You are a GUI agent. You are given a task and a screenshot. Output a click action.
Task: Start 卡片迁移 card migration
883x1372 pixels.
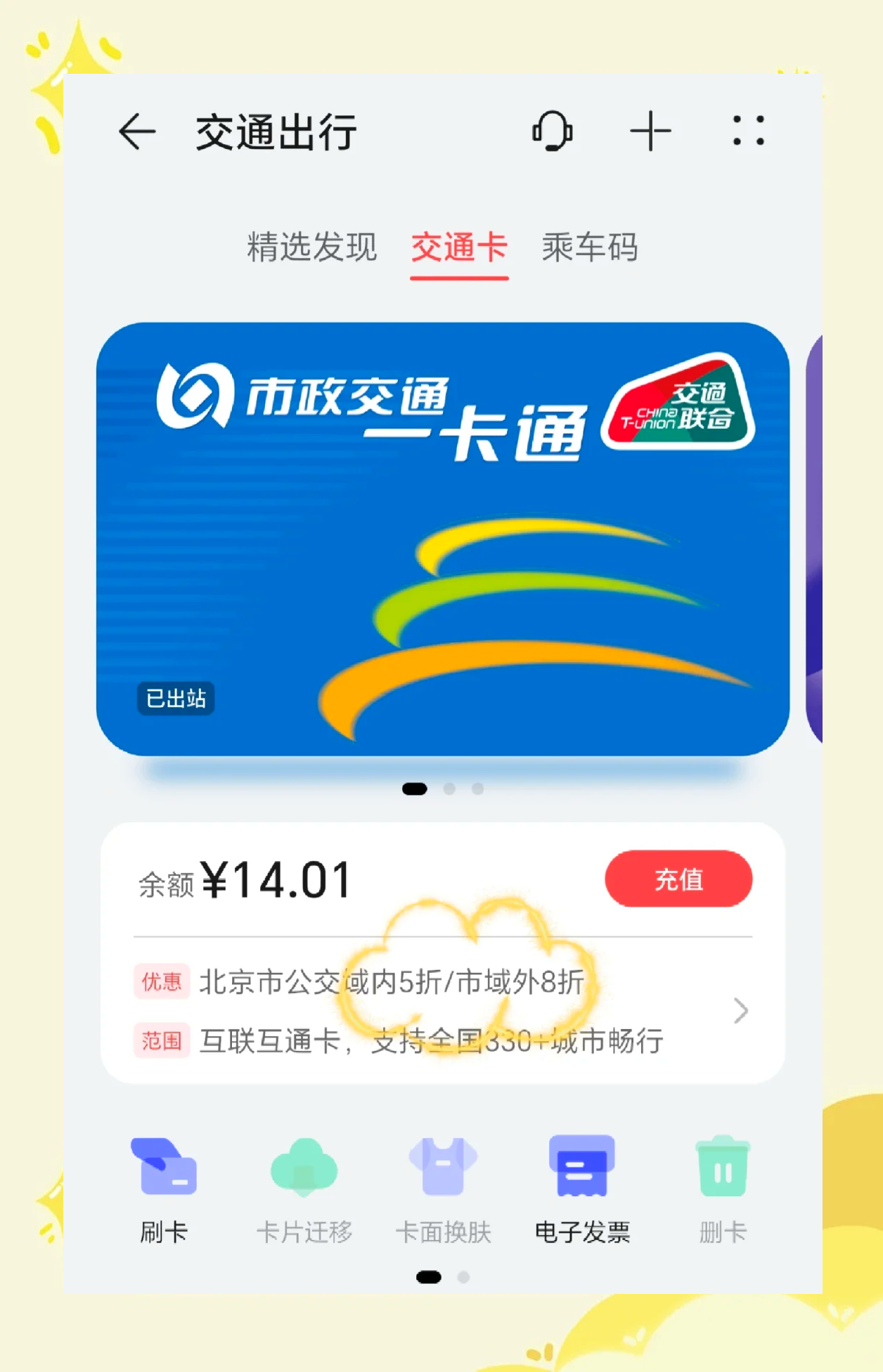[304, 1189]
